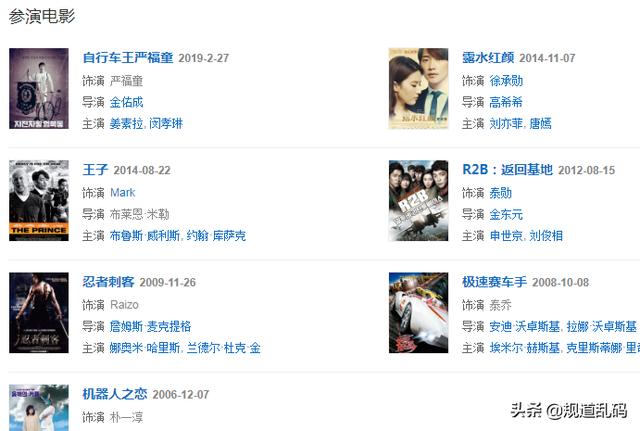The image size is (640, 431).
Task: Open the 露水红颜 movie title link
Action: [x=489, y=58]
